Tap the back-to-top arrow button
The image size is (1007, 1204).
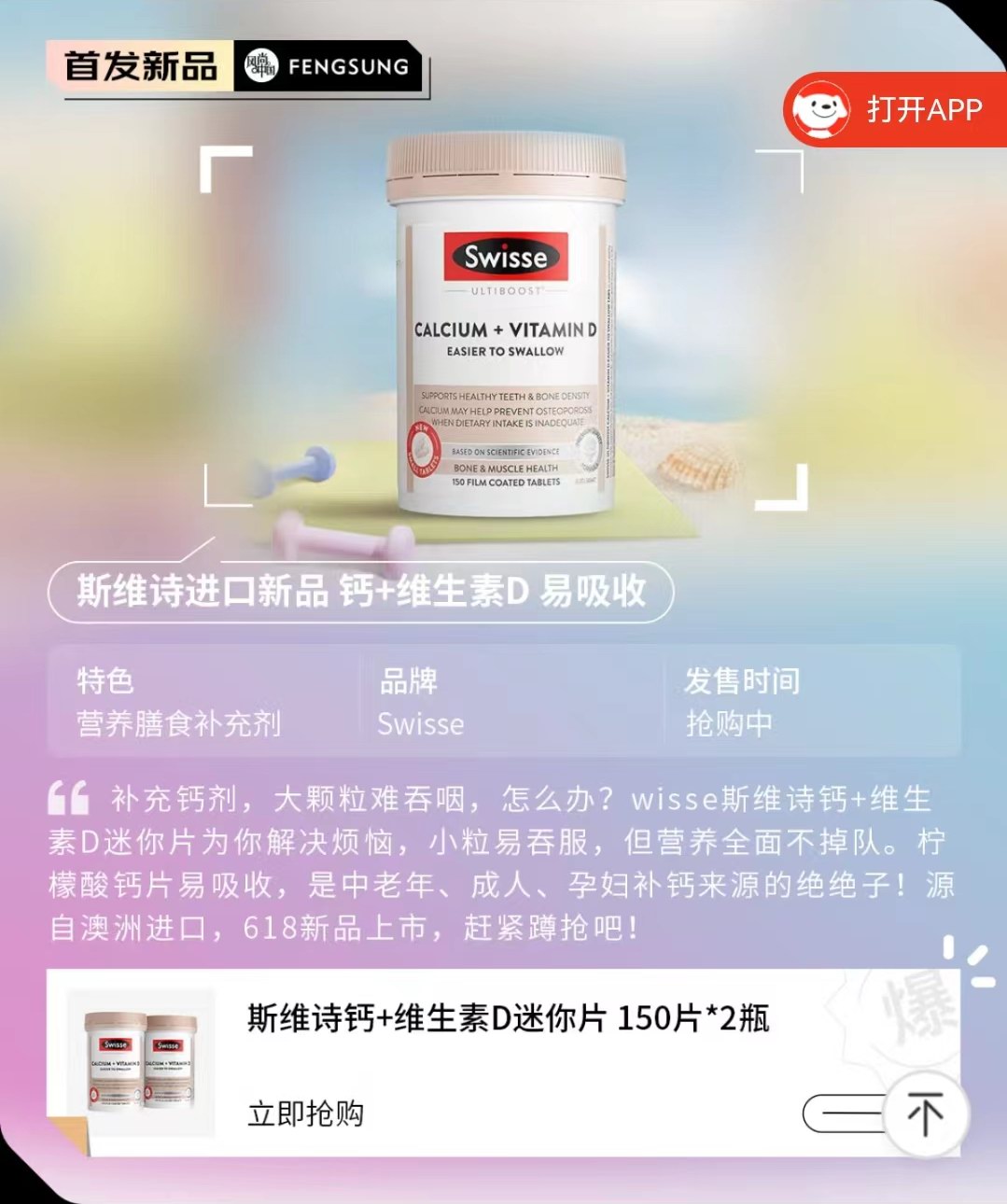coord(924,1115)
